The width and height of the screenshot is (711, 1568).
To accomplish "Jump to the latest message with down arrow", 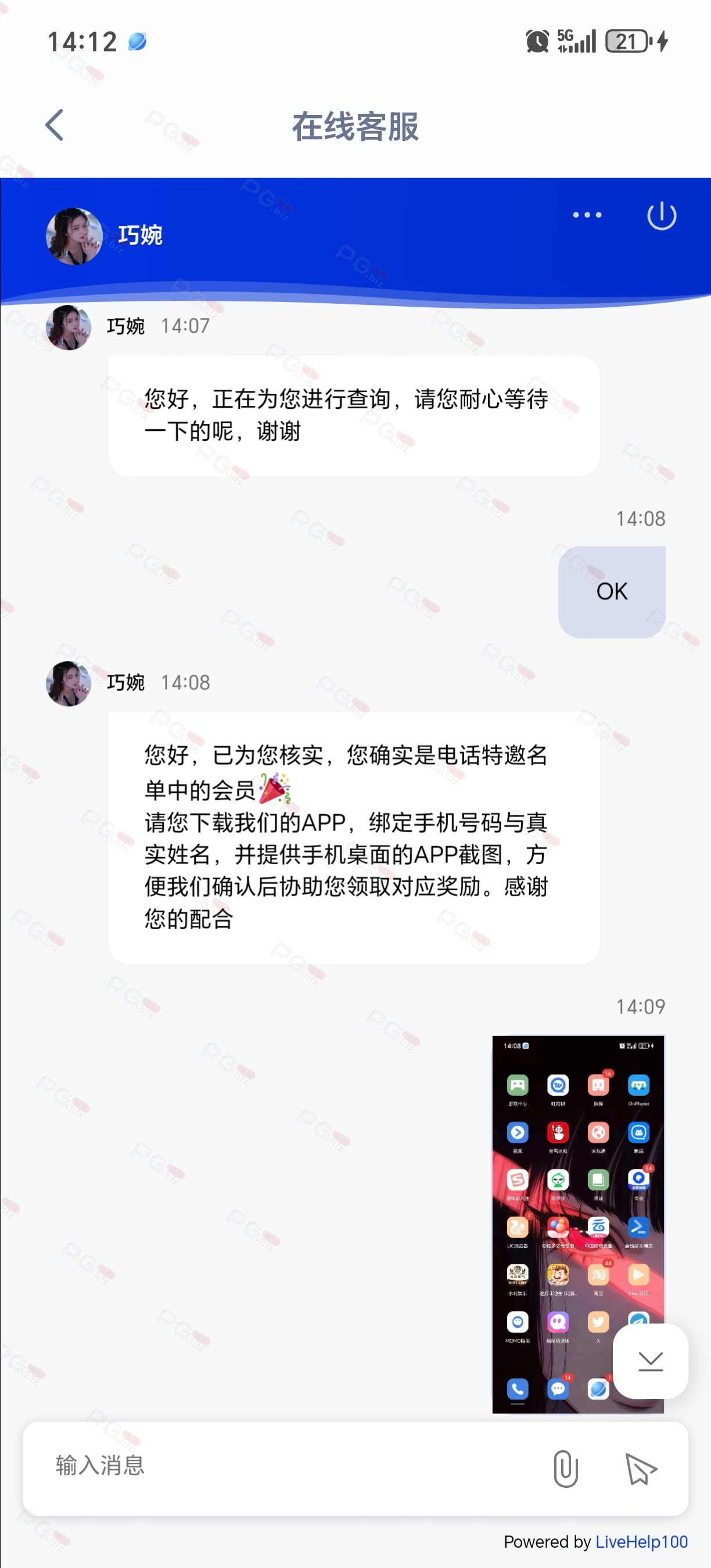I will pos(650,1361).
